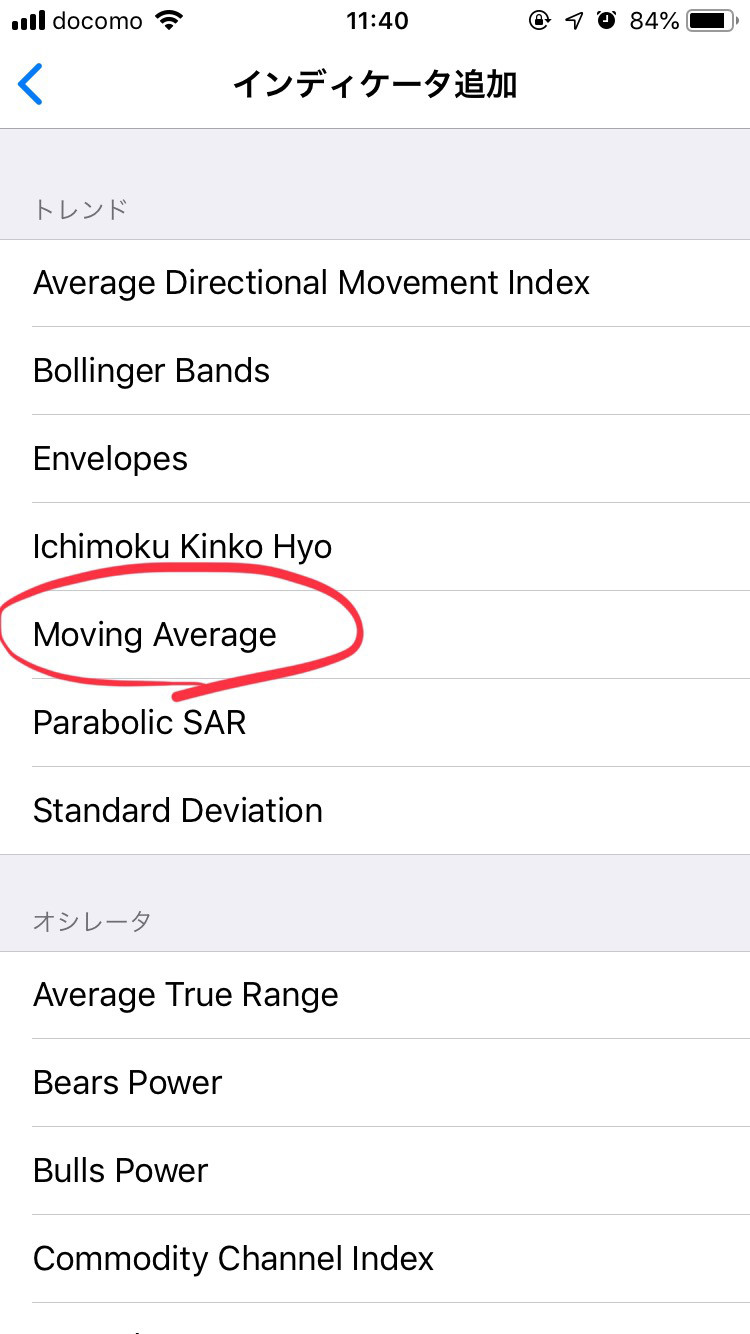The image size is (750, 1334).
Task: Go back using the blue arrow
Action: (30, 84)
